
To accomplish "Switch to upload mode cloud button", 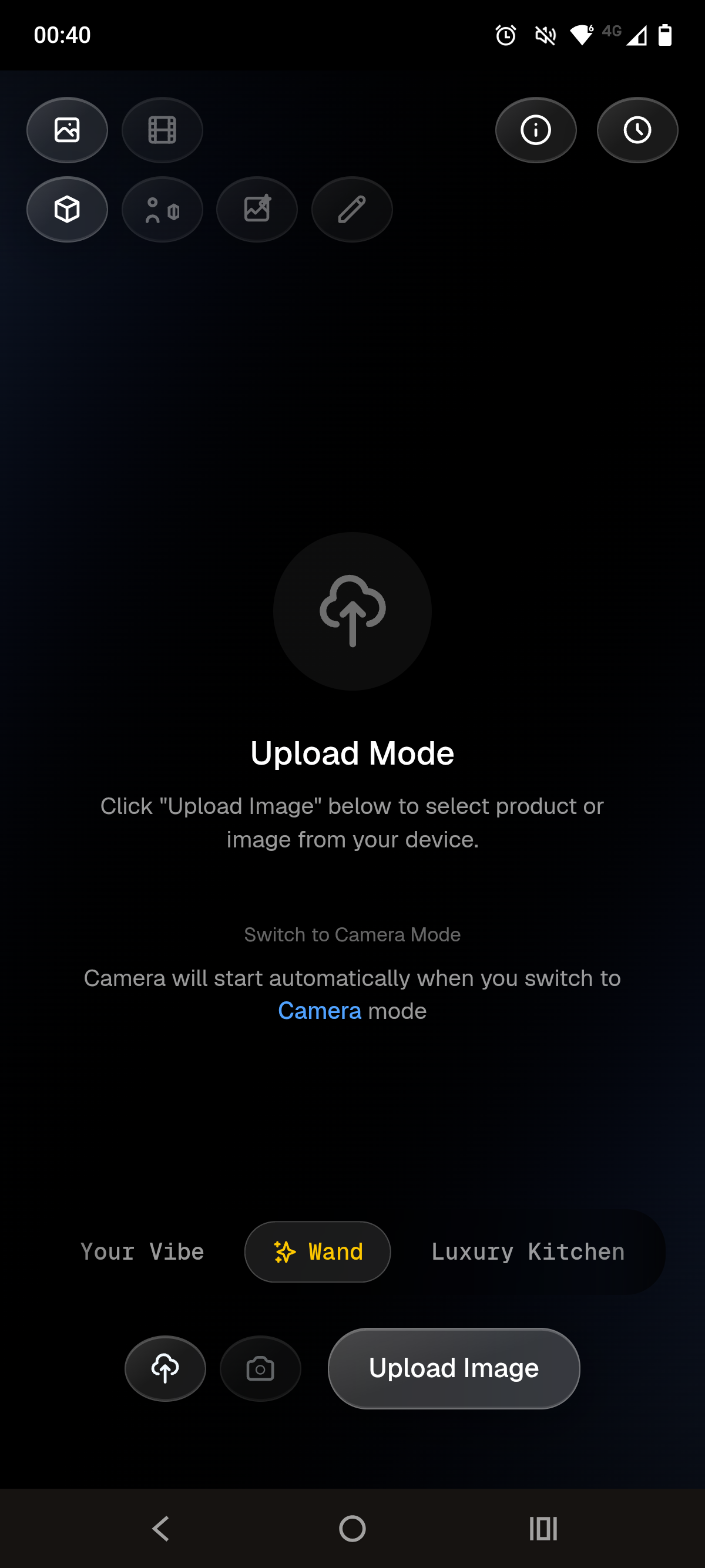I will (165, 1368).
